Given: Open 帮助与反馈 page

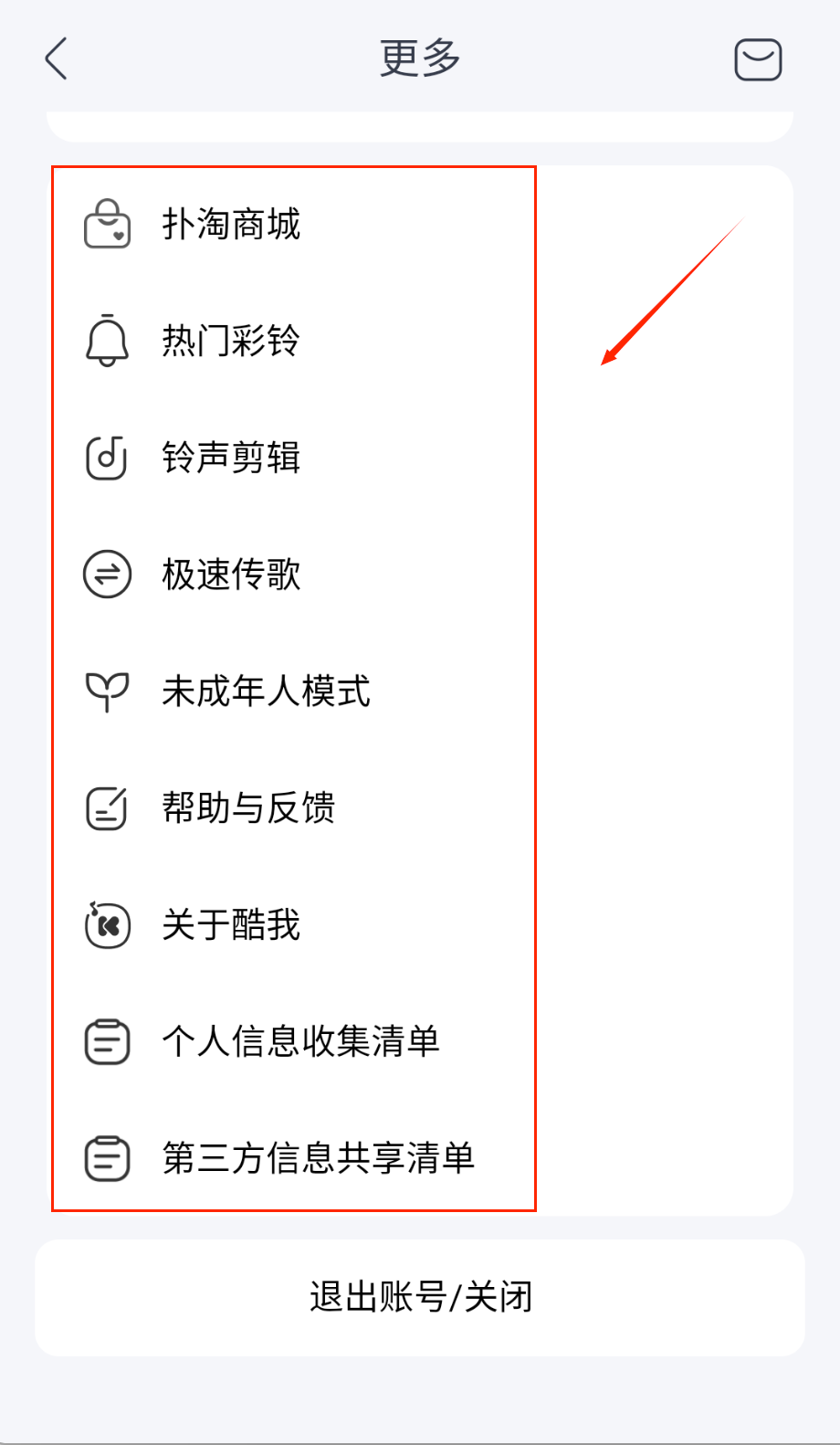Looking at the screenshot, I should [248, 808].
